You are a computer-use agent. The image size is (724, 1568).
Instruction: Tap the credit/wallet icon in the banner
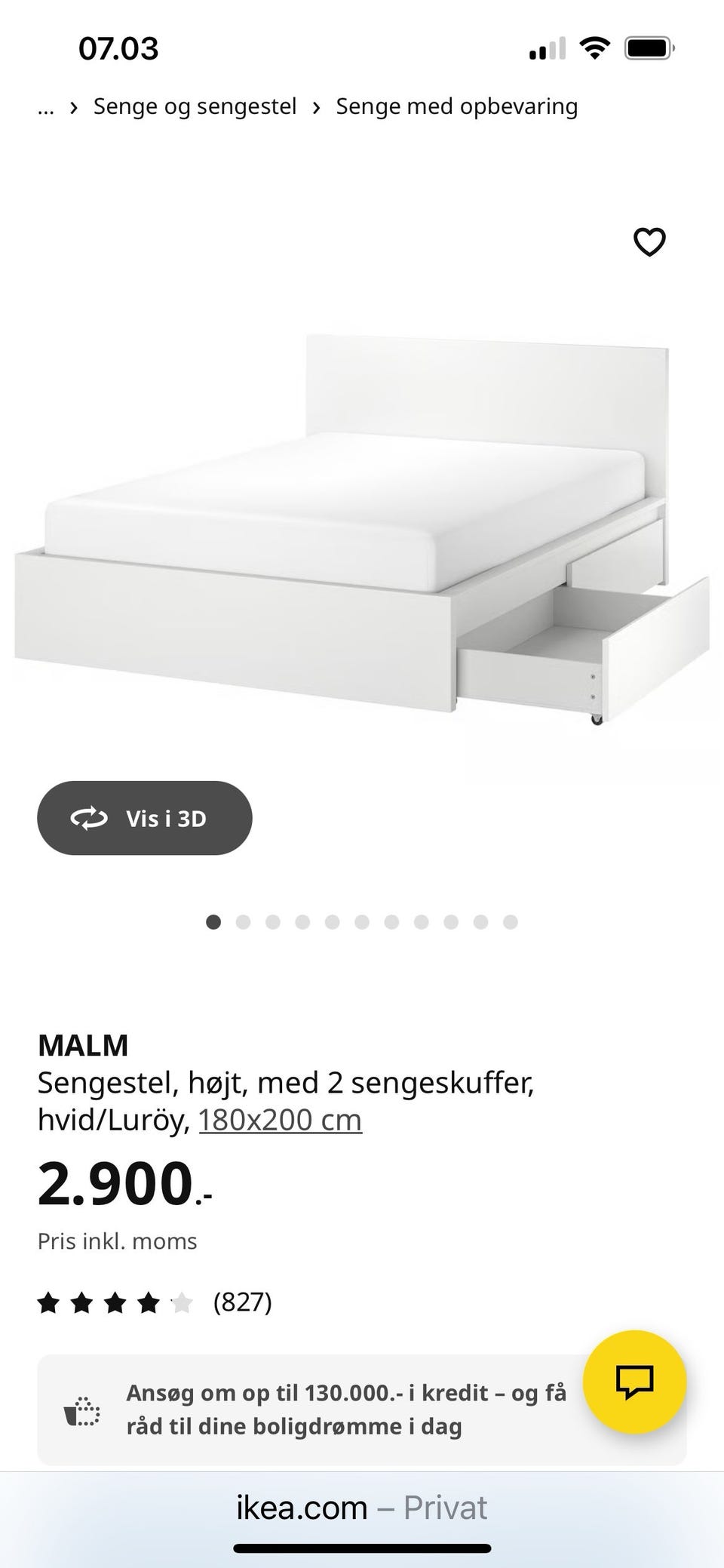pos(79,1411)
